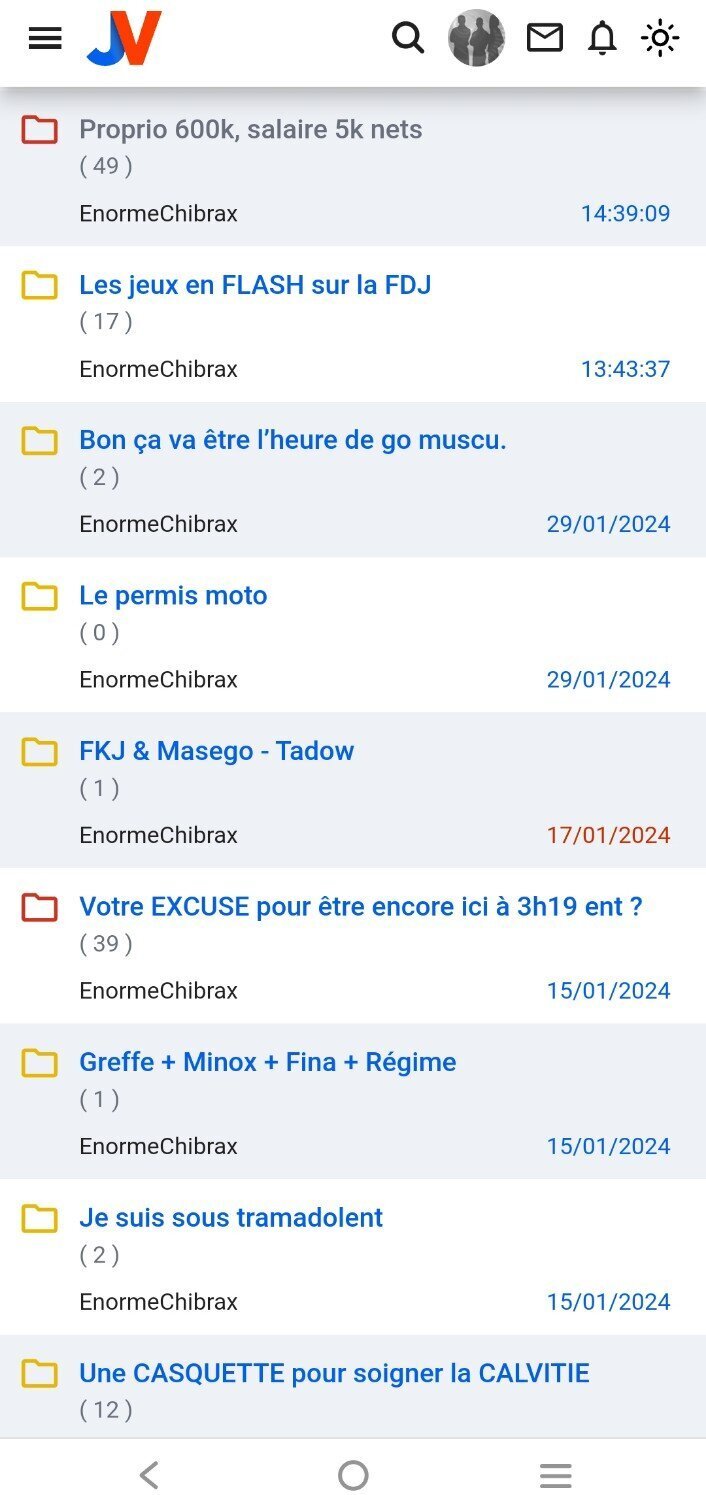This screenshot has height=1495, width=706.
Task: Open topic "Les jeux en FLASH sur la FDJ"
Action: 255,285
